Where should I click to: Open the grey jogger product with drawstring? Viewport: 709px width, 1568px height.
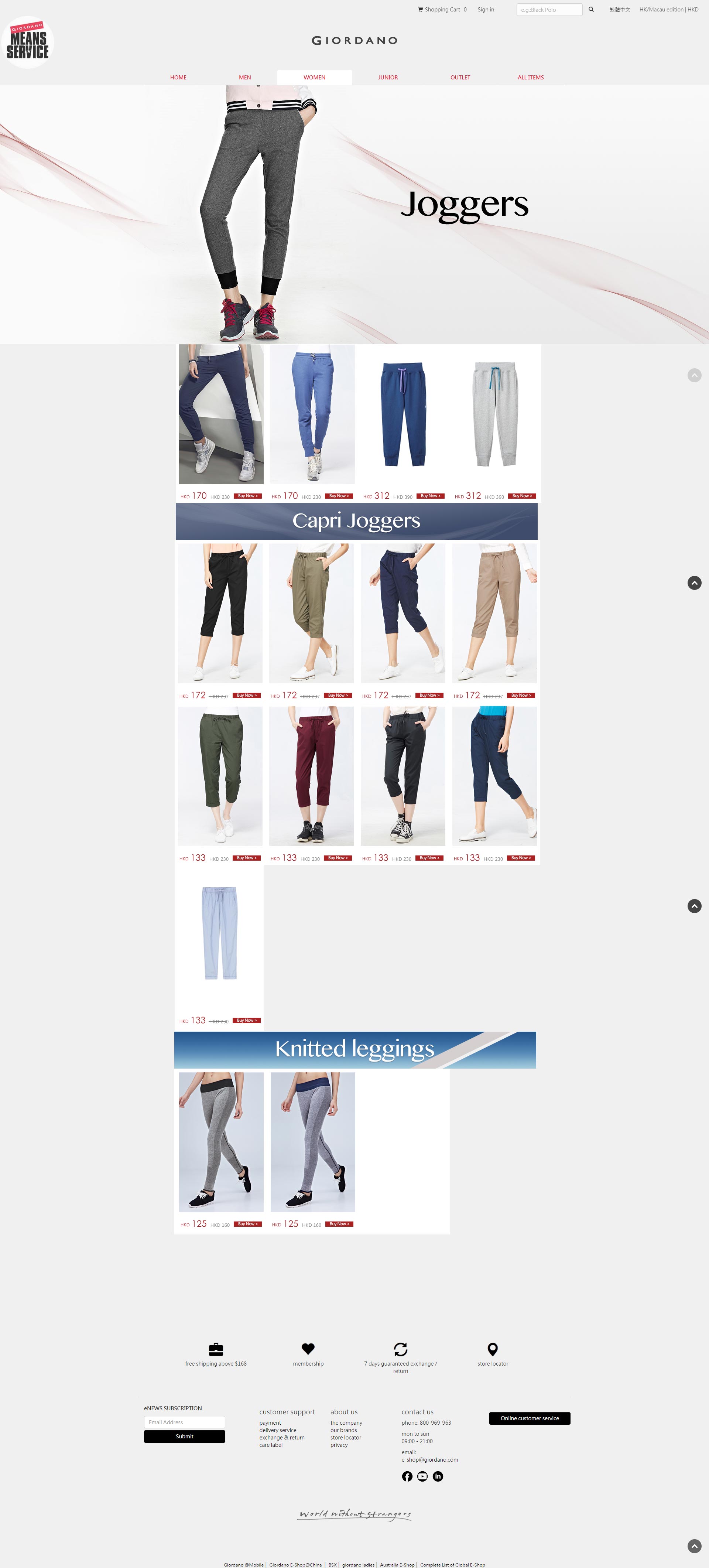click(x=495, y=414)
